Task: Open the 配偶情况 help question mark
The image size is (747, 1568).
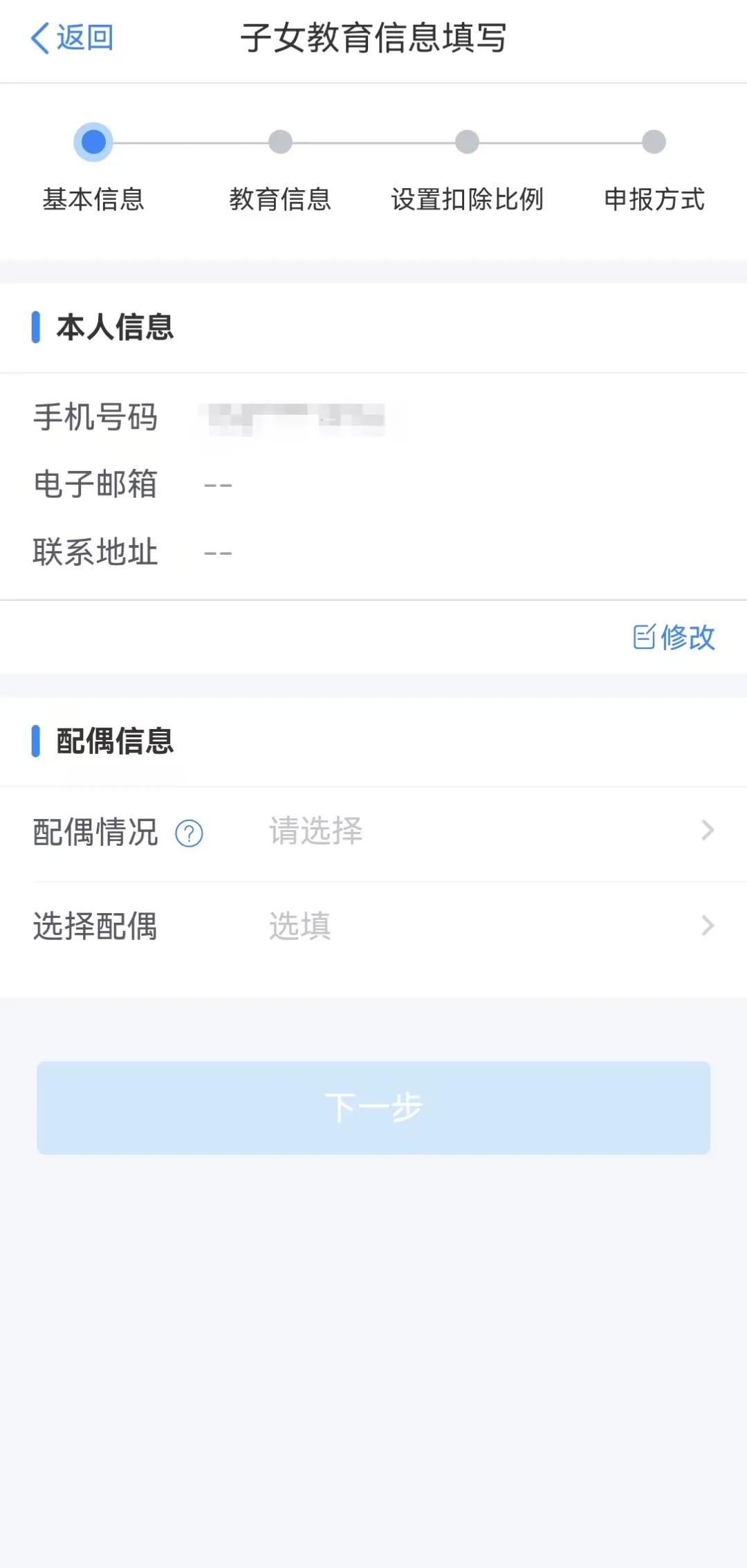Action: pos(189,833)
